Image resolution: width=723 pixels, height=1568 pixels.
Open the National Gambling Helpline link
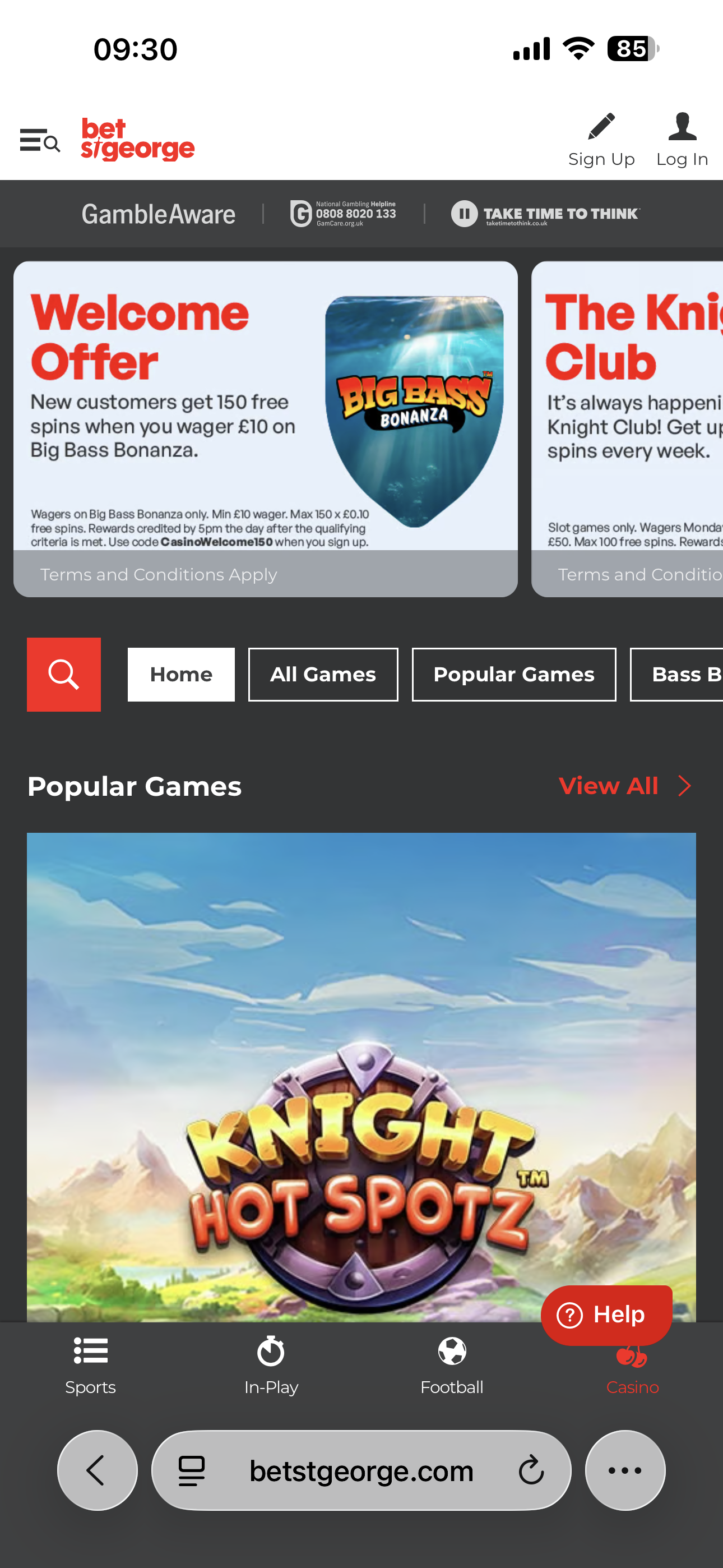pos(343,214)
